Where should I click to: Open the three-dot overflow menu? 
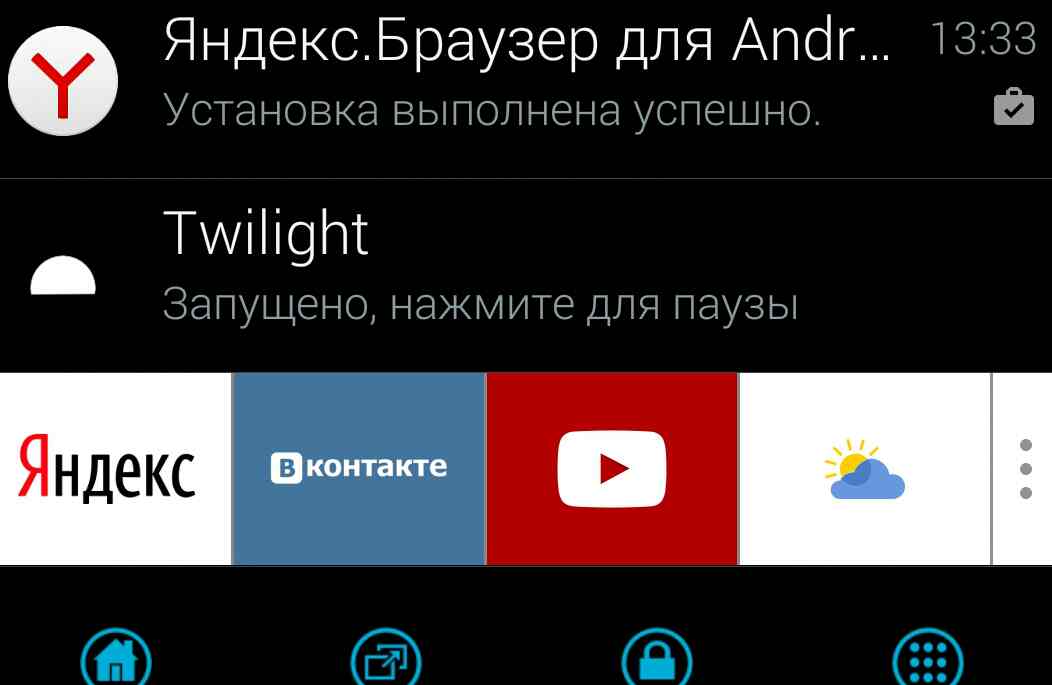pyautogui.click(x=1025, y=468)
